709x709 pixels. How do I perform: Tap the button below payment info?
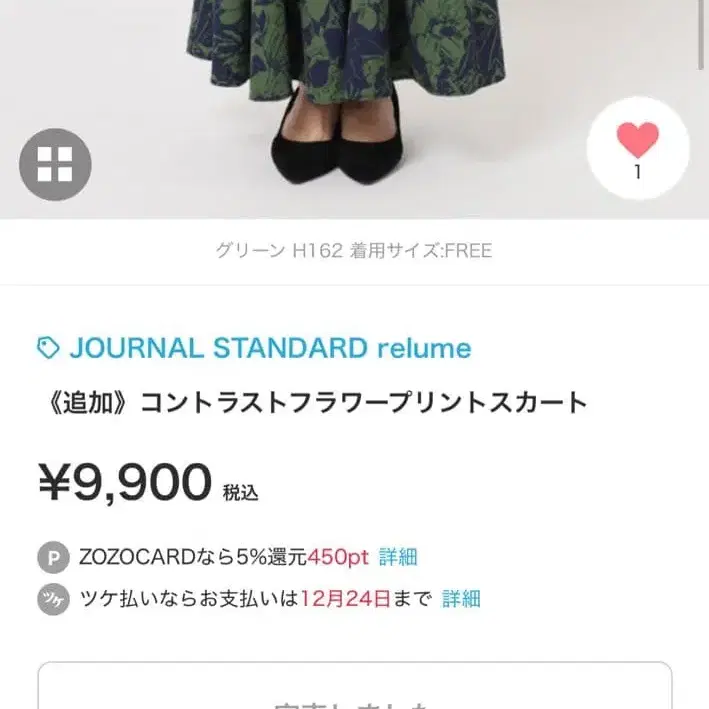click(354, 688)
